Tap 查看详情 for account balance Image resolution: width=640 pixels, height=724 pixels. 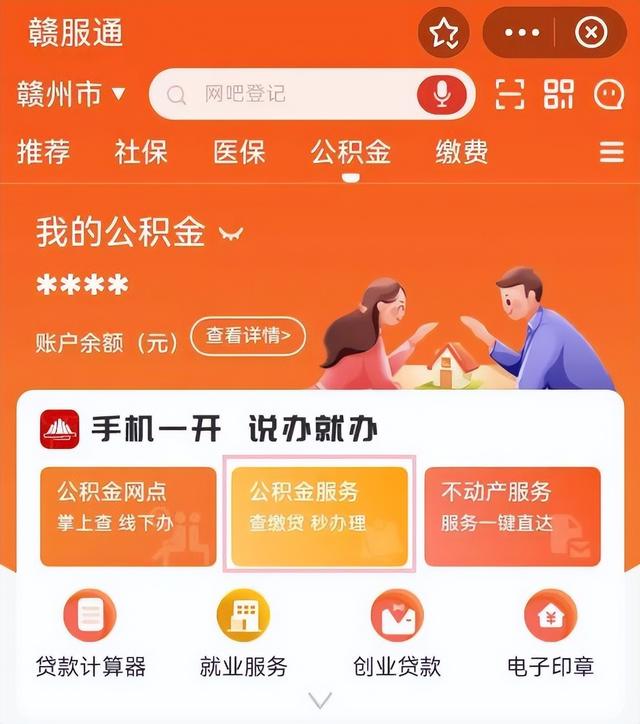(249, 337)
